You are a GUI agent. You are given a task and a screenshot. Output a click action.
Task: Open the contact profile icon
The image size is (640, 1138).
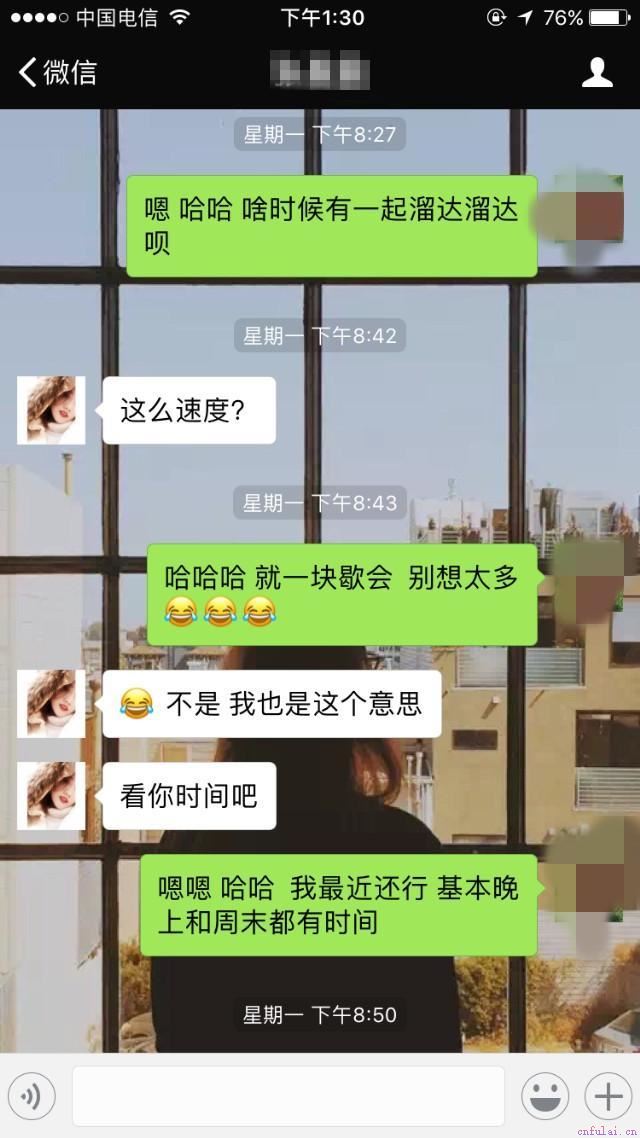click(597, 72)
